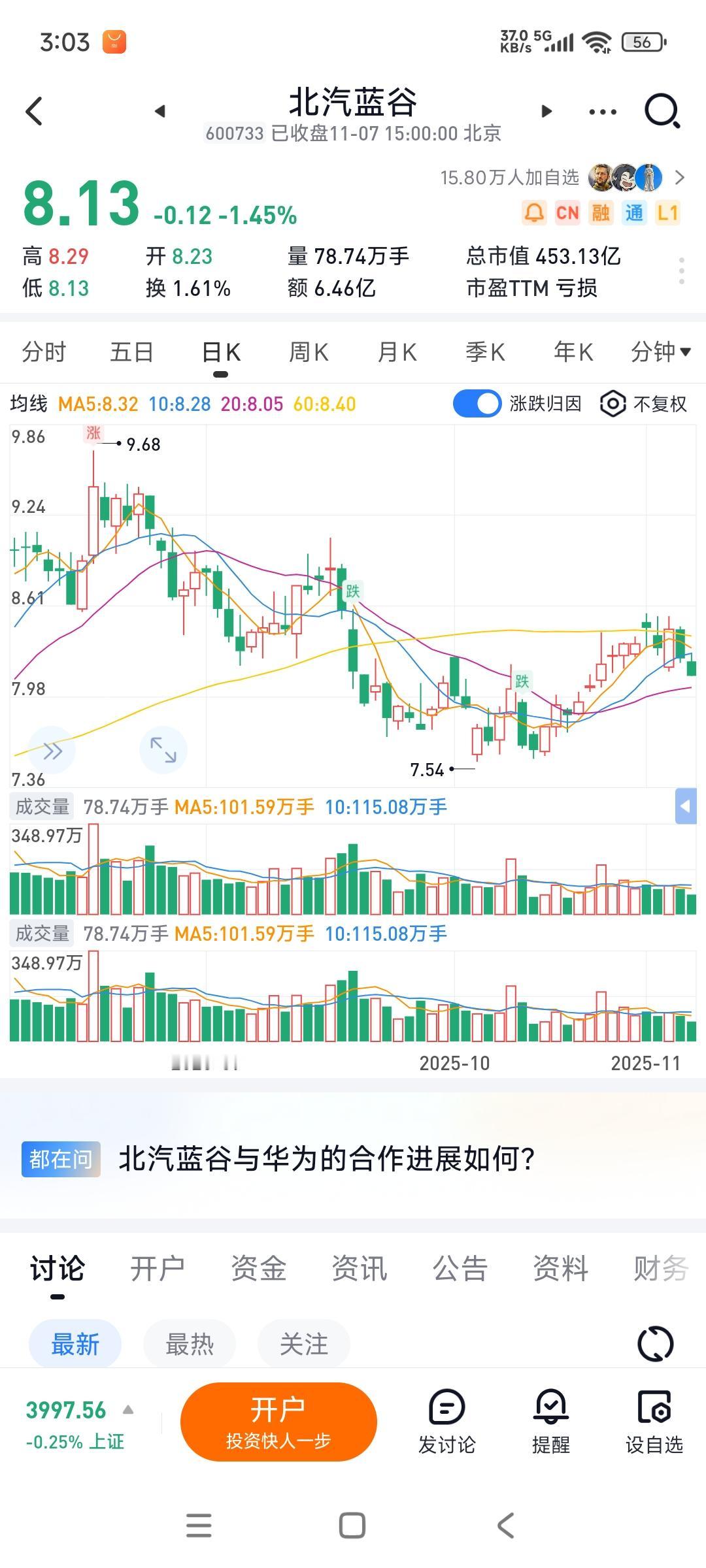
Task: Open the 不复权 adjustment setting
Action: pos(645,404)
